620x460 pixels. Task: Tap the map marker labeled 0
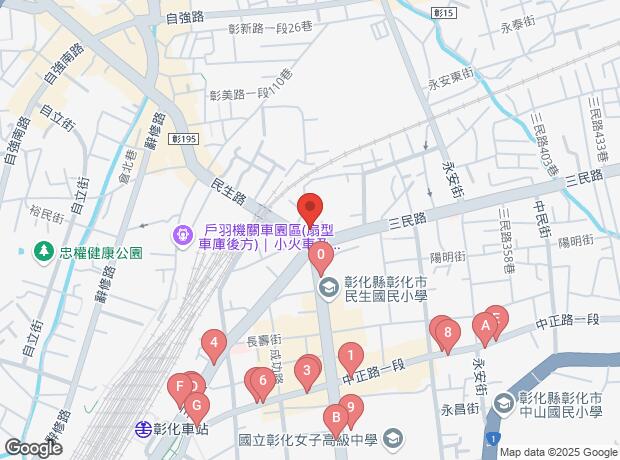tap(320, 257)
